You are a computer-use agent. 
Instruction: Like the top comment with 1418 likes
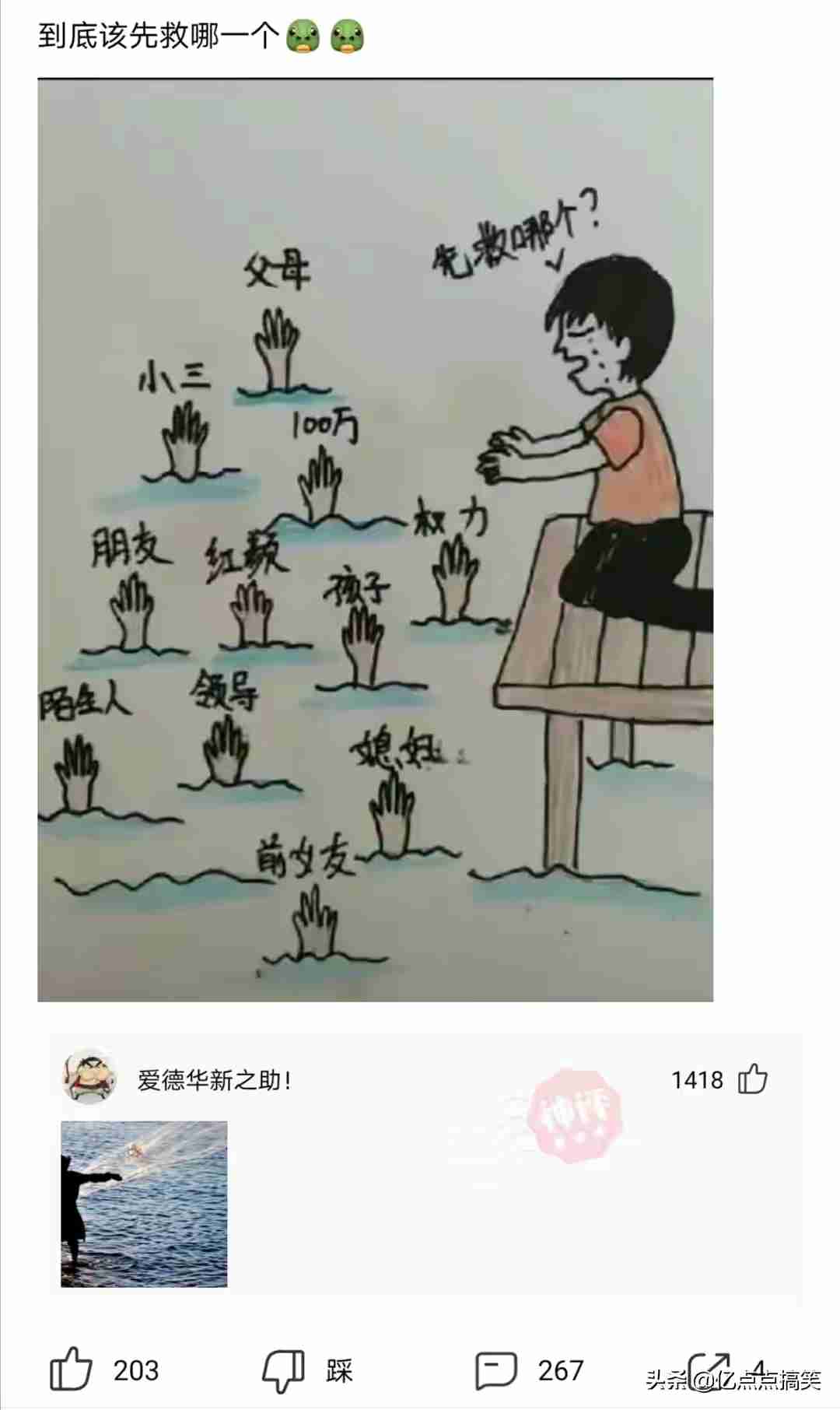tap(752, 1079)
